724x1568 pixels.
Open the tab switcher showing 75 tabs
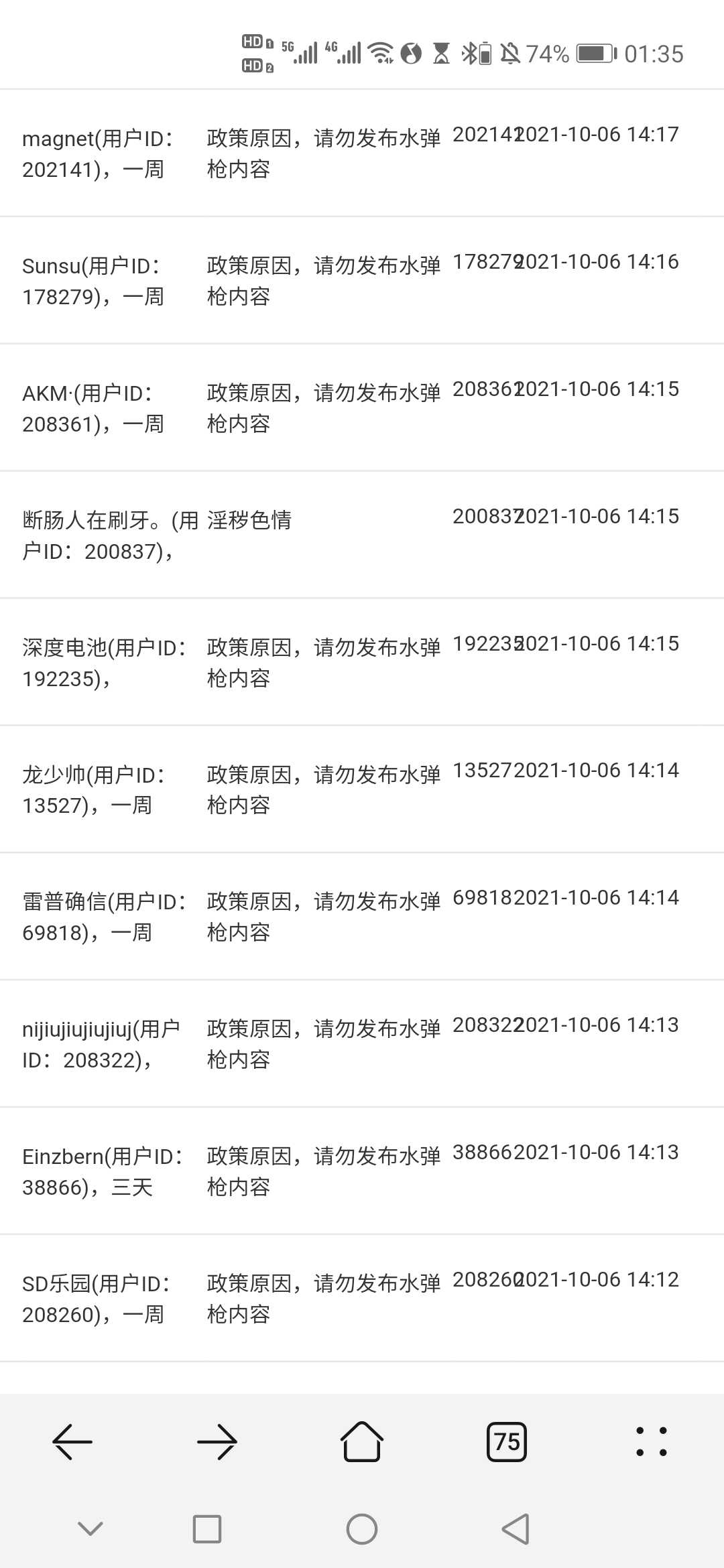tap(507, 1441)
